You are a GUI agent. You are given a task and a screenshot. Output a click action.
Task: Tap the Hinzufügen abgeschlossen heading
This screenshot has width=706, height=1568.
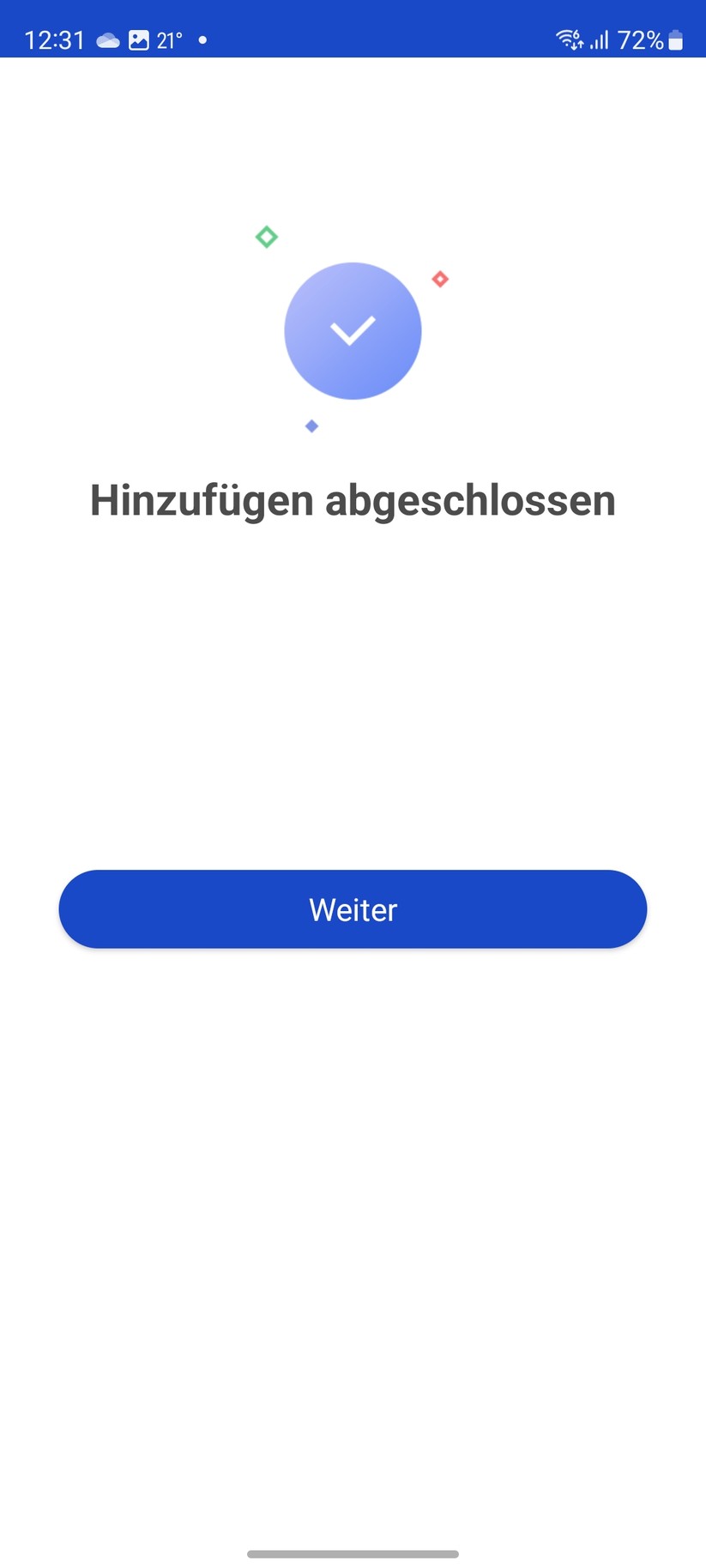[x=353, y=499]
